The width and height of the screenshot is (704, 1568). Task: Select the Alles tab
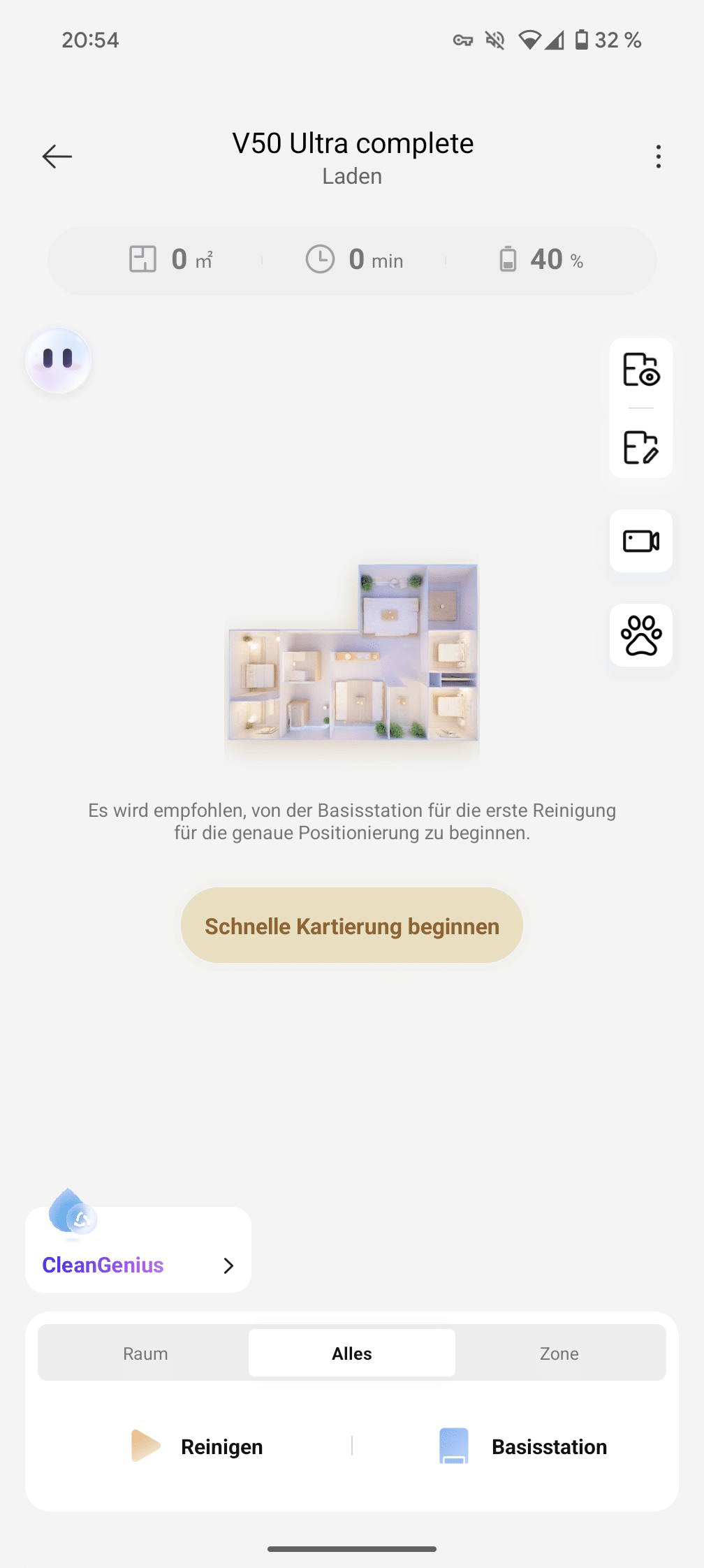(352, 1353)
